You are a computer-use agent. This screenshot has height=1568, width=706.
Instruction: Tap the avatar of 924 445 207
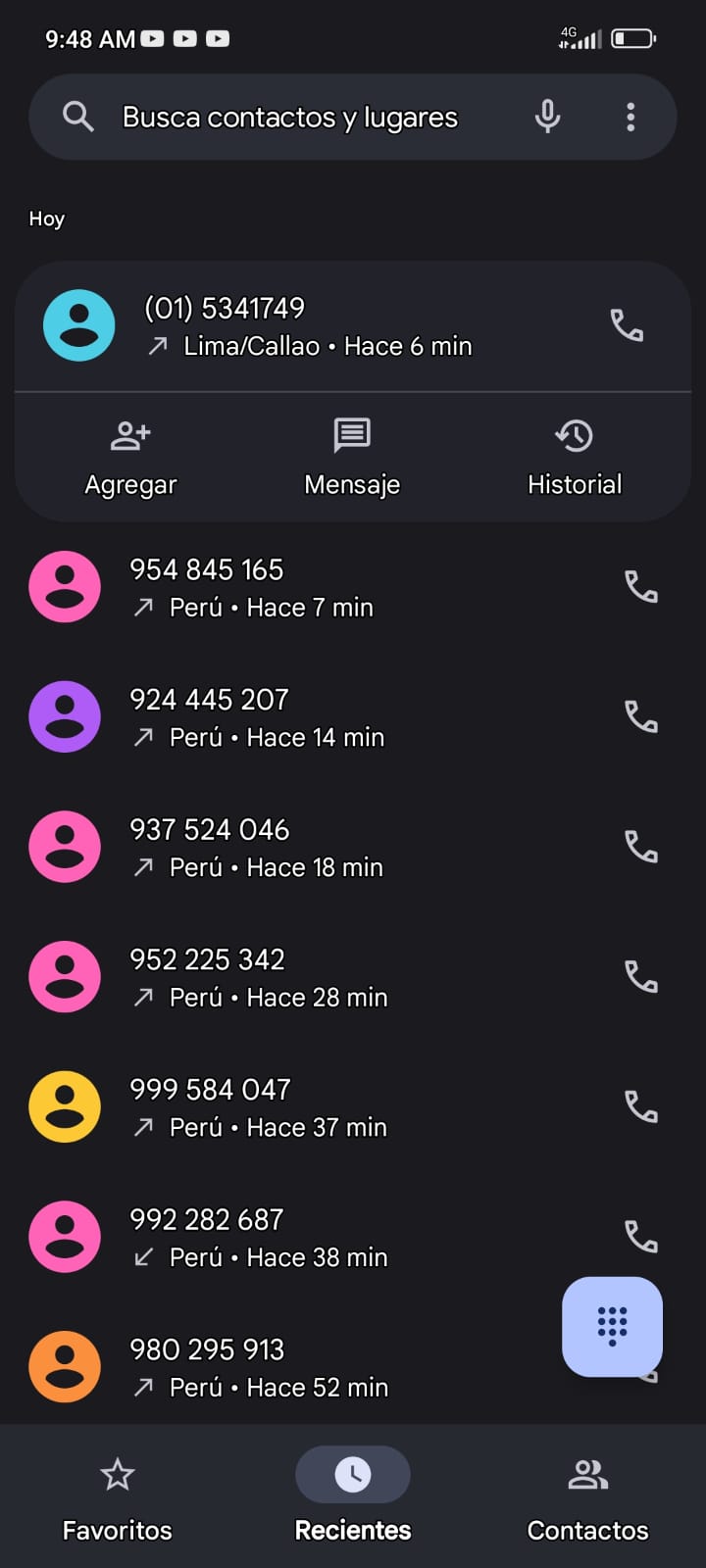point(65,717)
